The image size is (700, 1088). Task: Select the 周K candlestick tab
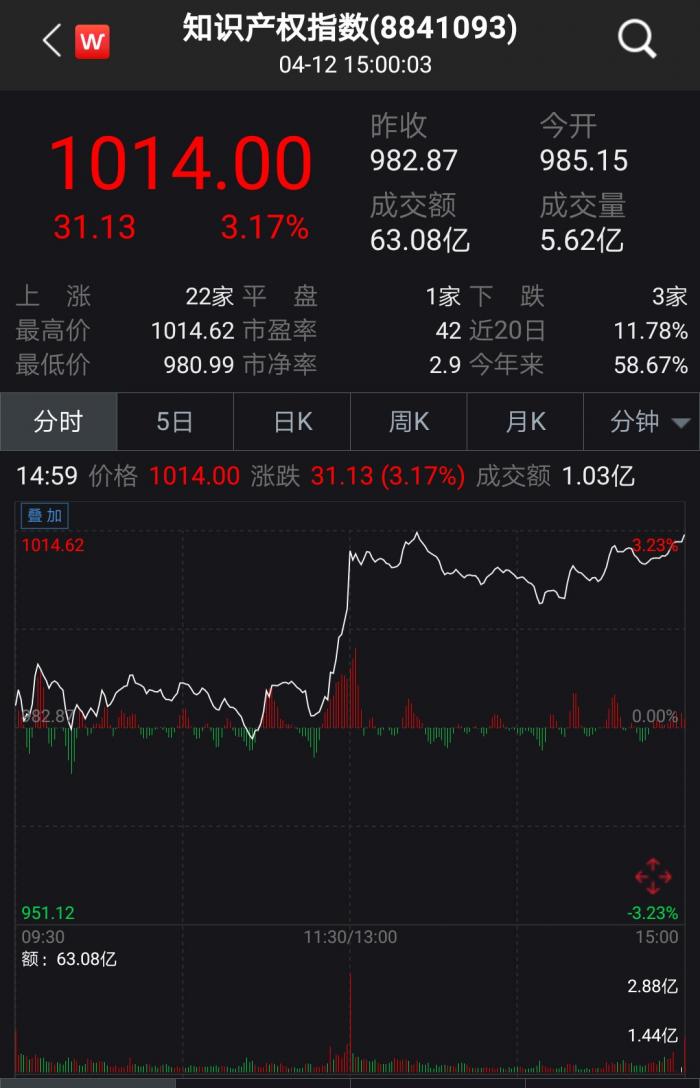(409, 422)
